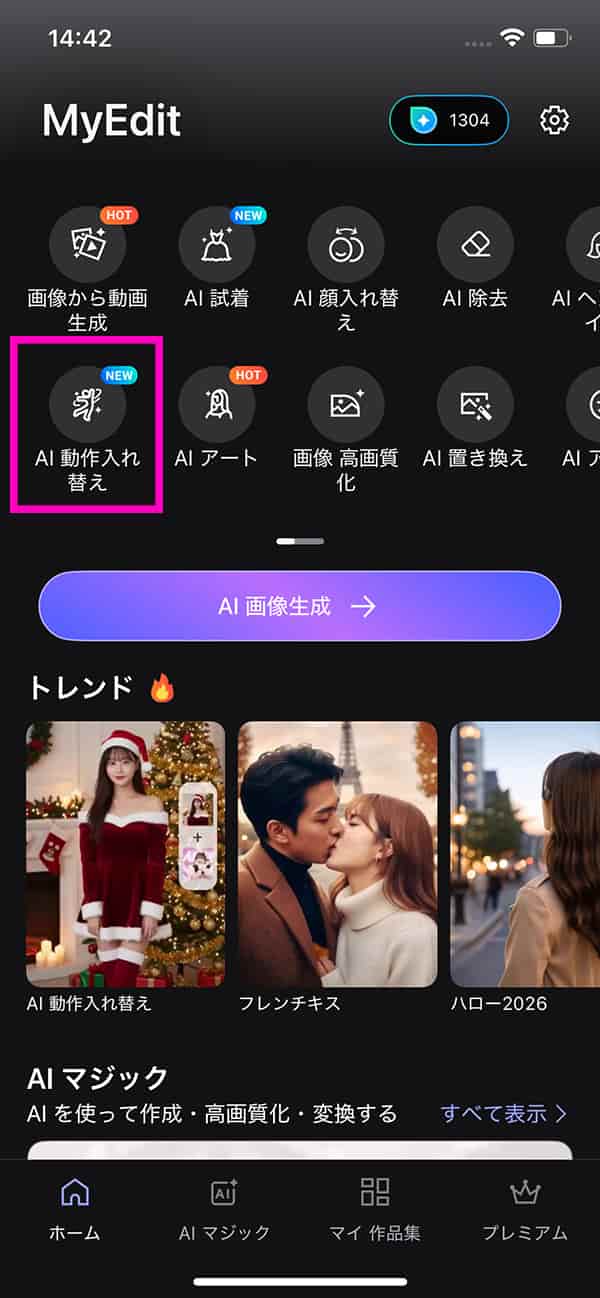The image size is (600, 1298).
Task: Open the AI 除去 eraser tool
Action: (475, 245)
